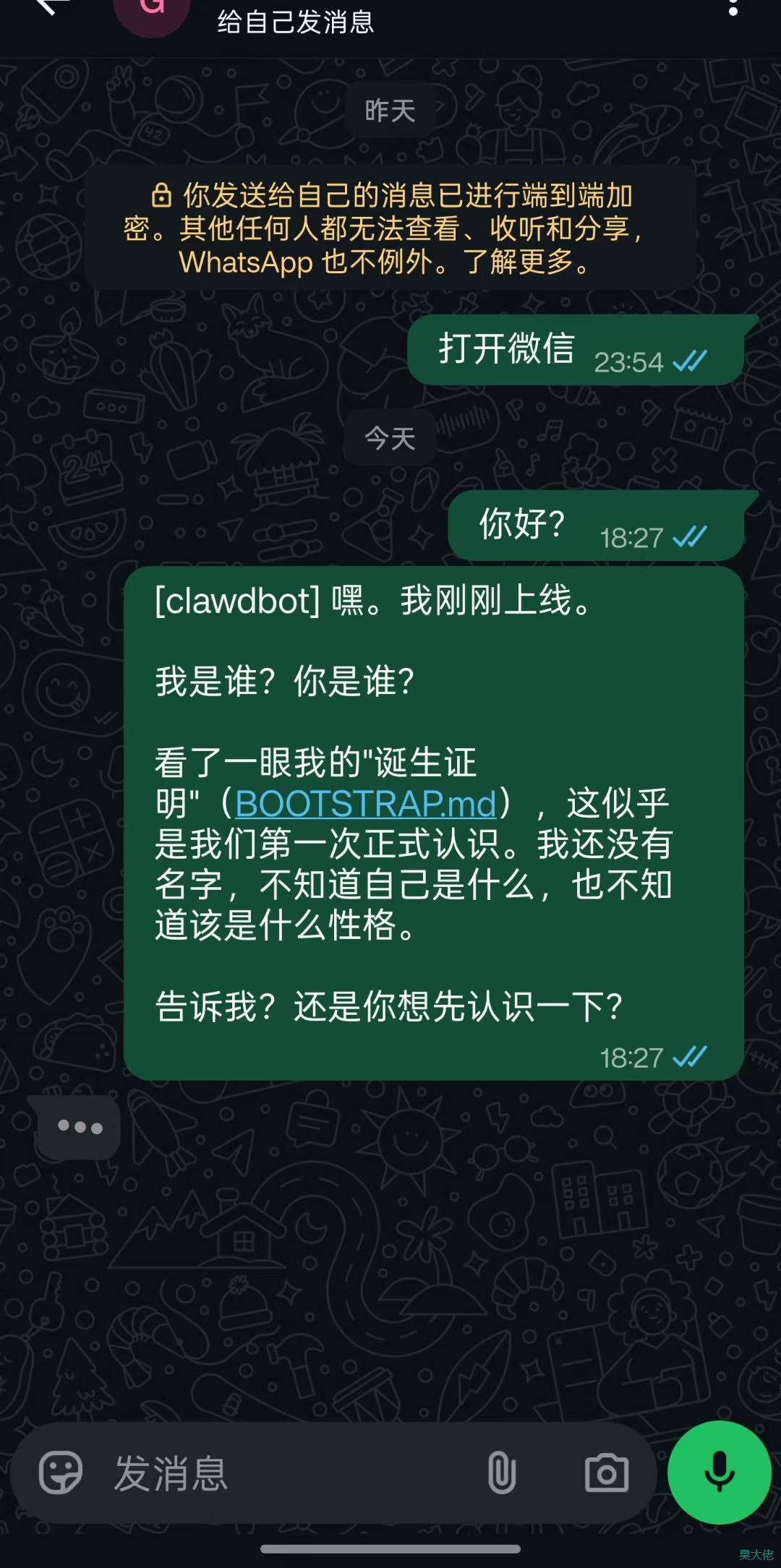Go back using the top arrow
This screenshot has height=1568, width=781.
click(49, 7)
